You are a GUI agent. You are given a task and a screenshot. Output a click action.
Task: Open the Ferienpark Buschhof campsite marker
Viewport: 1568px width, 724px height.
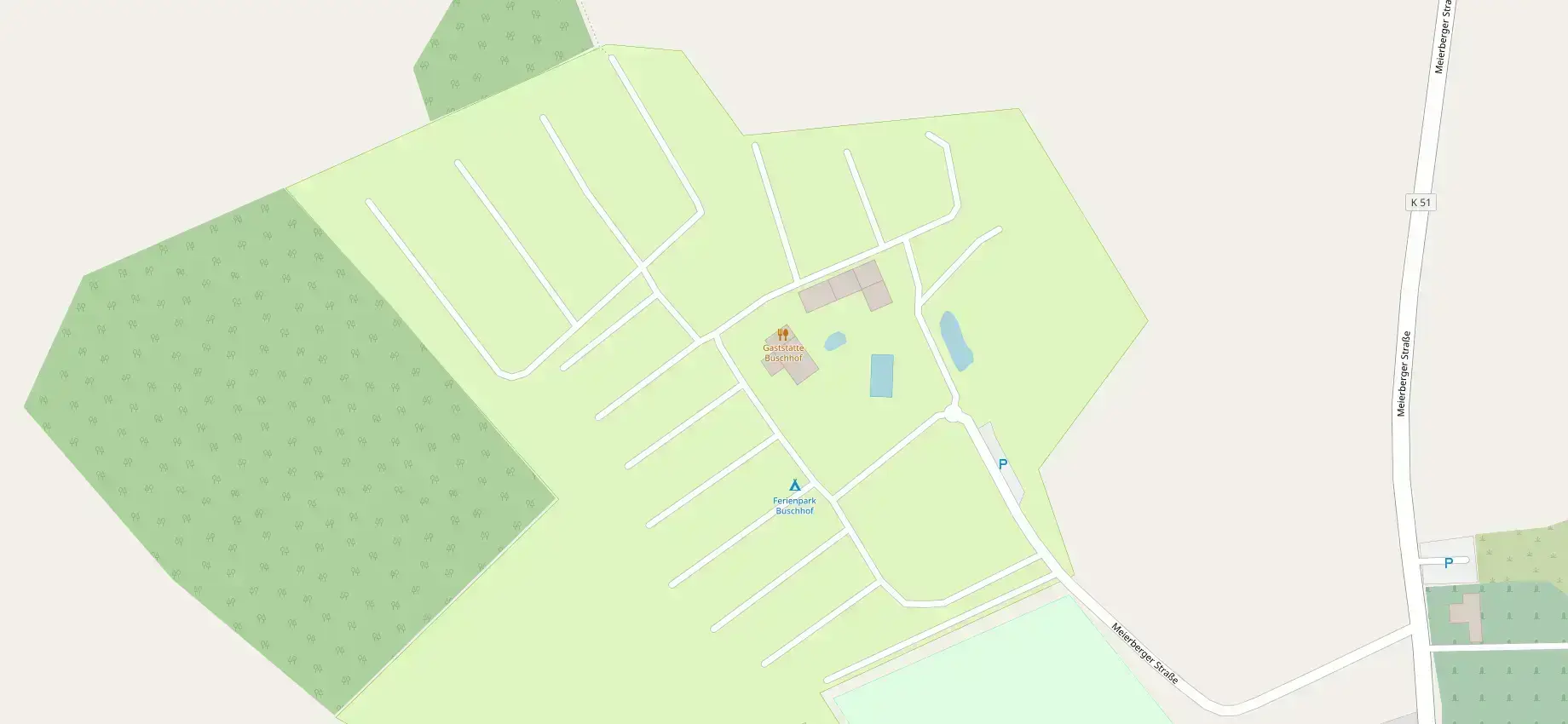tap(794, 486)
